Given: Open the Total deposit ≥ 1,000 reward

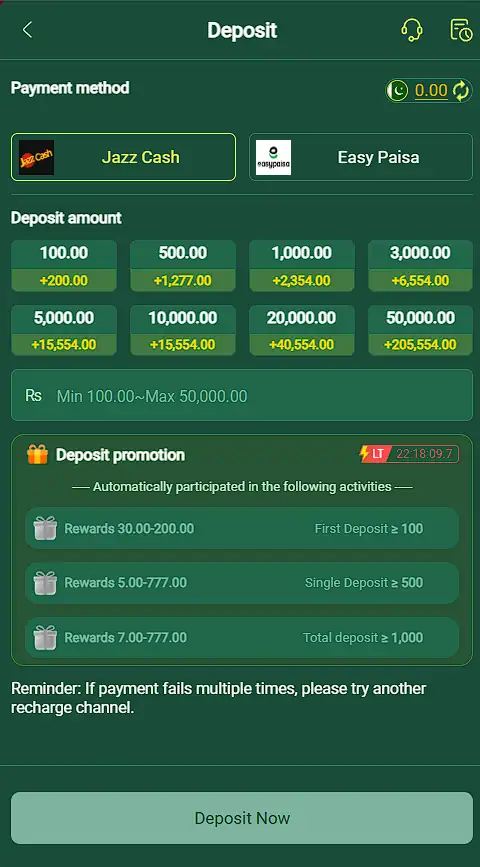Looking at the screenshot, I should [242, 638].
